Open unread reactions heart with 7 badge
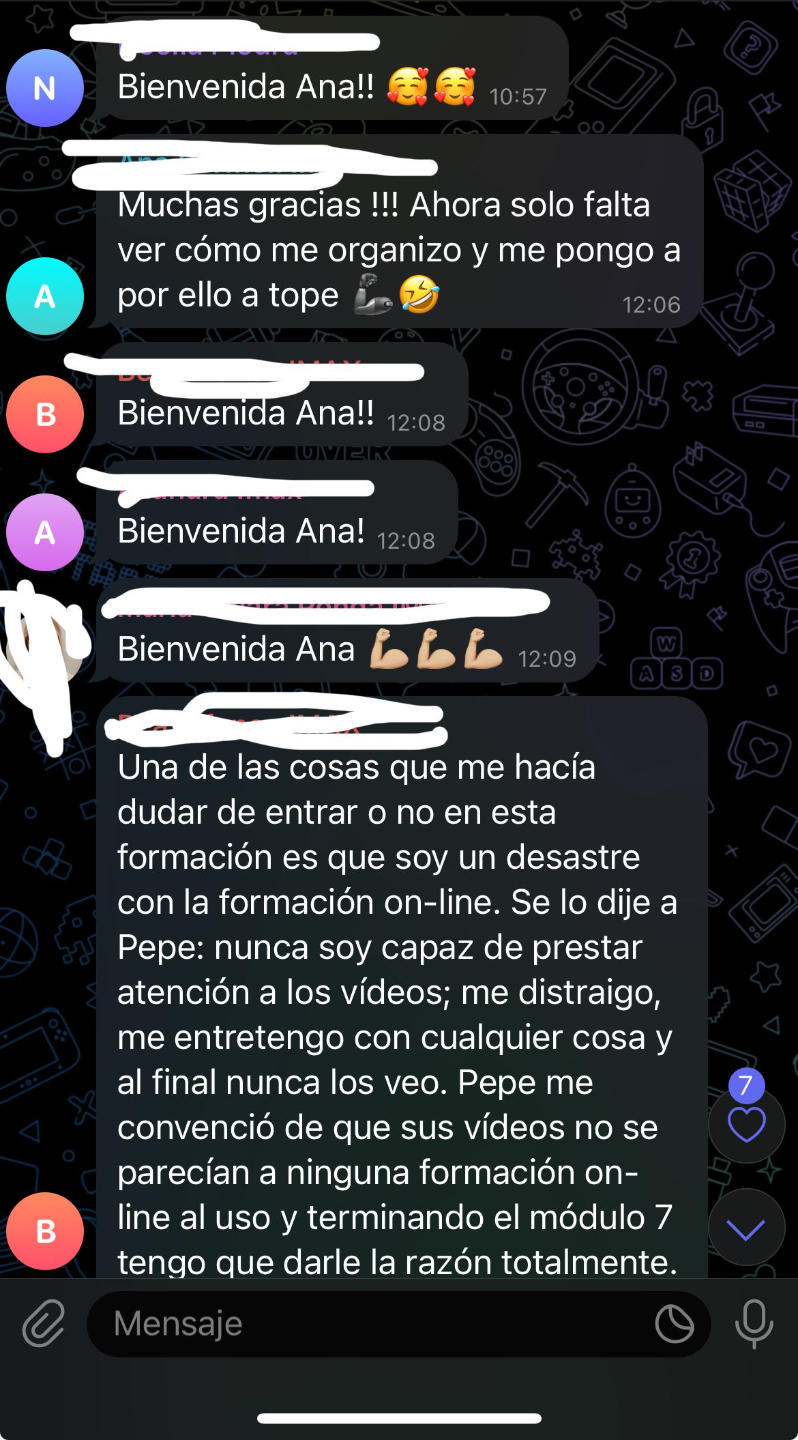Viewport: 798px width, 1440px height. point(746,1124)
